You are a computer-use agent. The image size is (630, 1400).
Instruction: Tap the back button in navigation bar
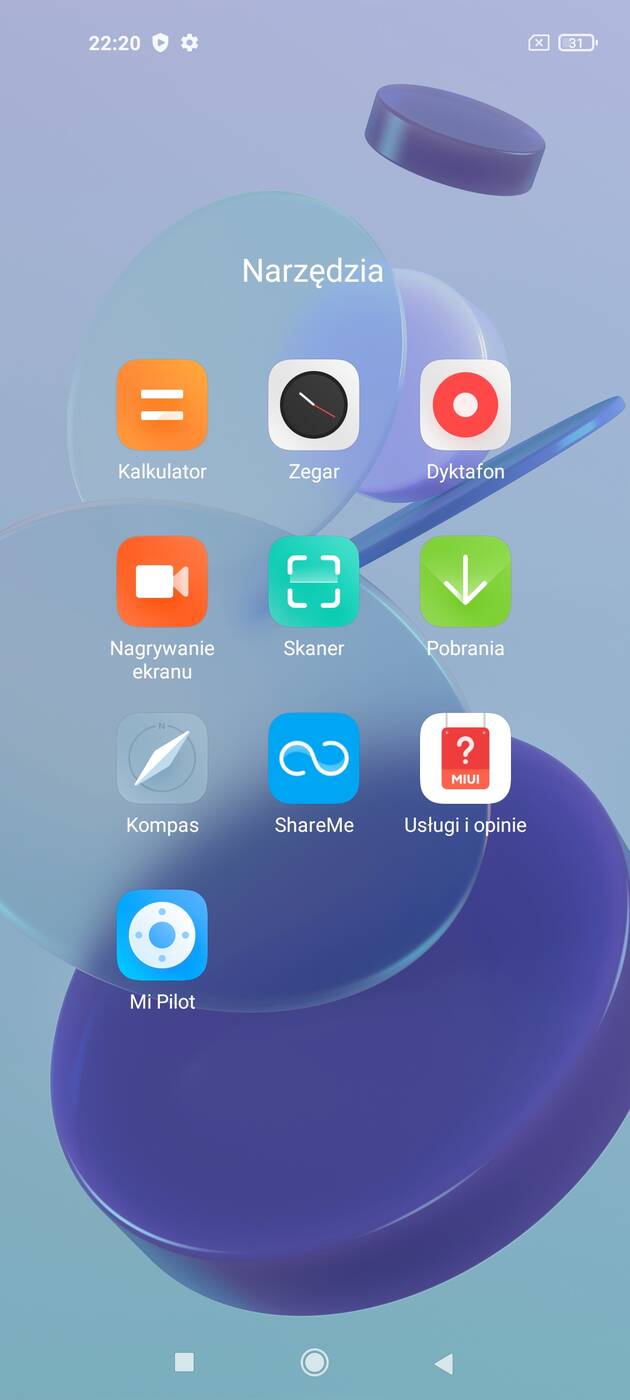444,1363
